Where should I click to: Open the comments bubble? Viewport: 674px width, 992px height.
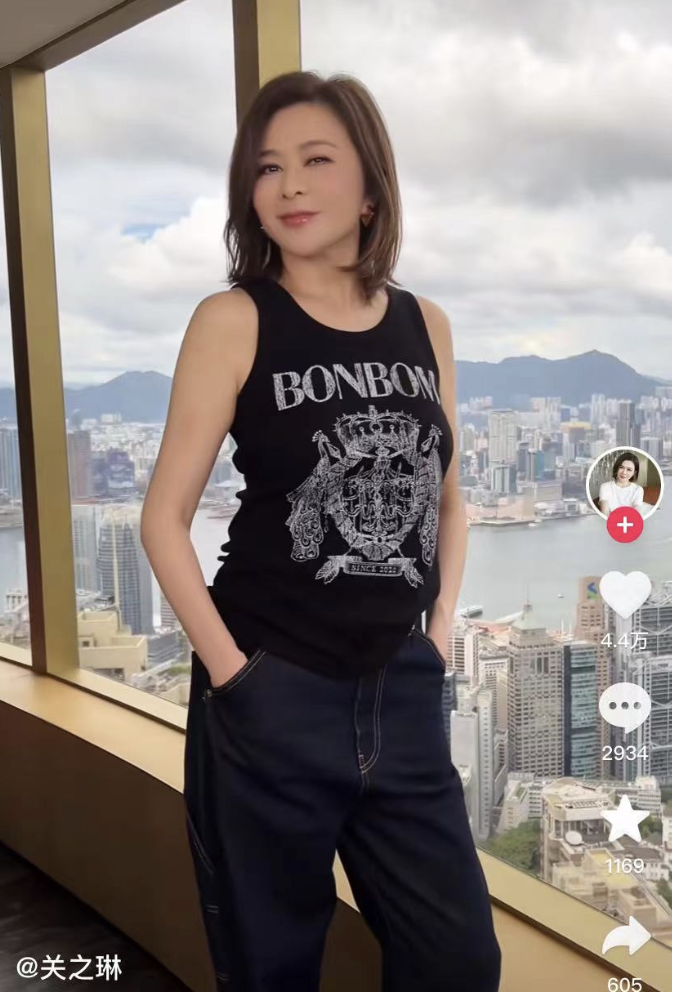[x=624, y=708]
